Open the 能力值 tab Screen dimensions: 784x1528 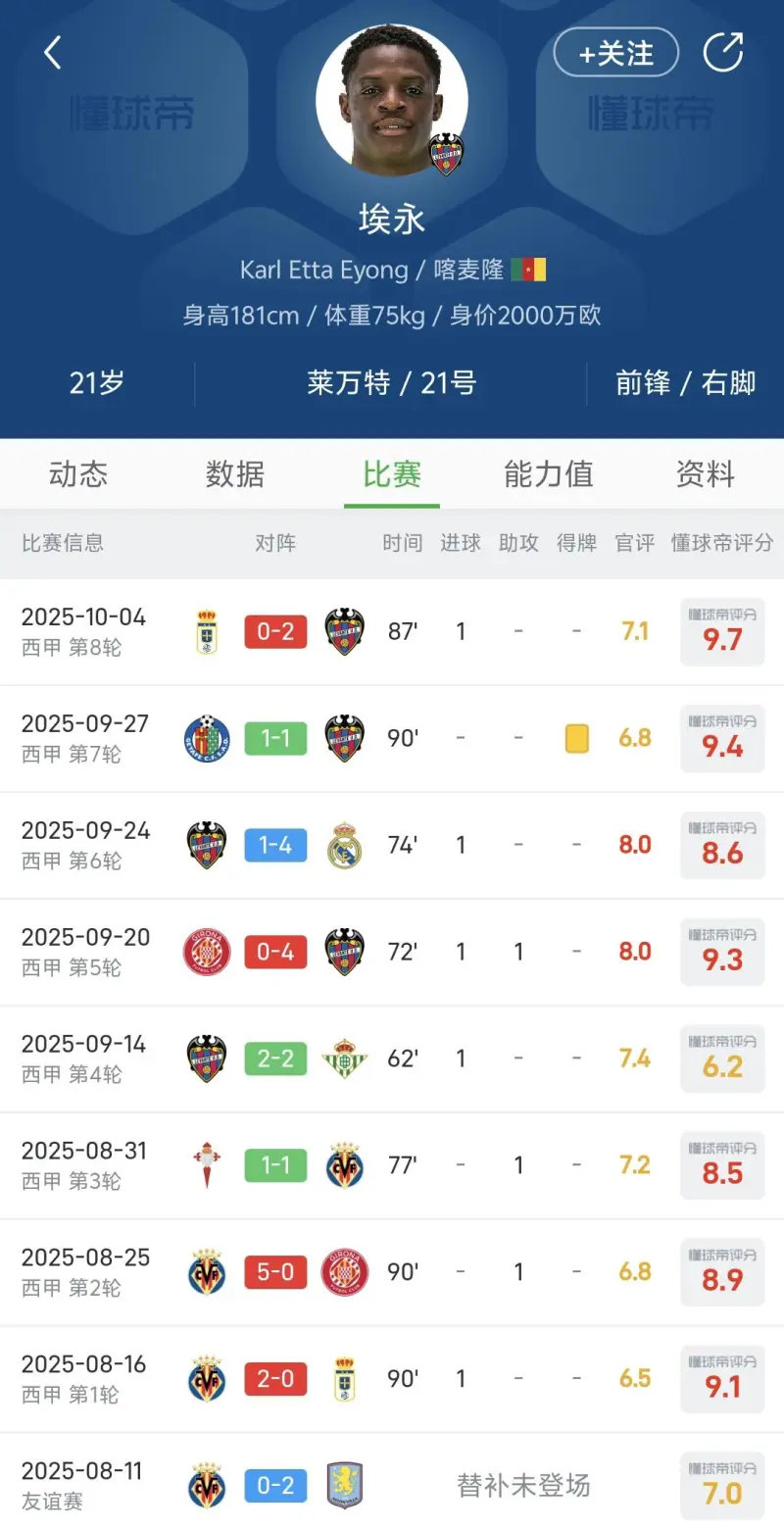click(x=548, y=474)
